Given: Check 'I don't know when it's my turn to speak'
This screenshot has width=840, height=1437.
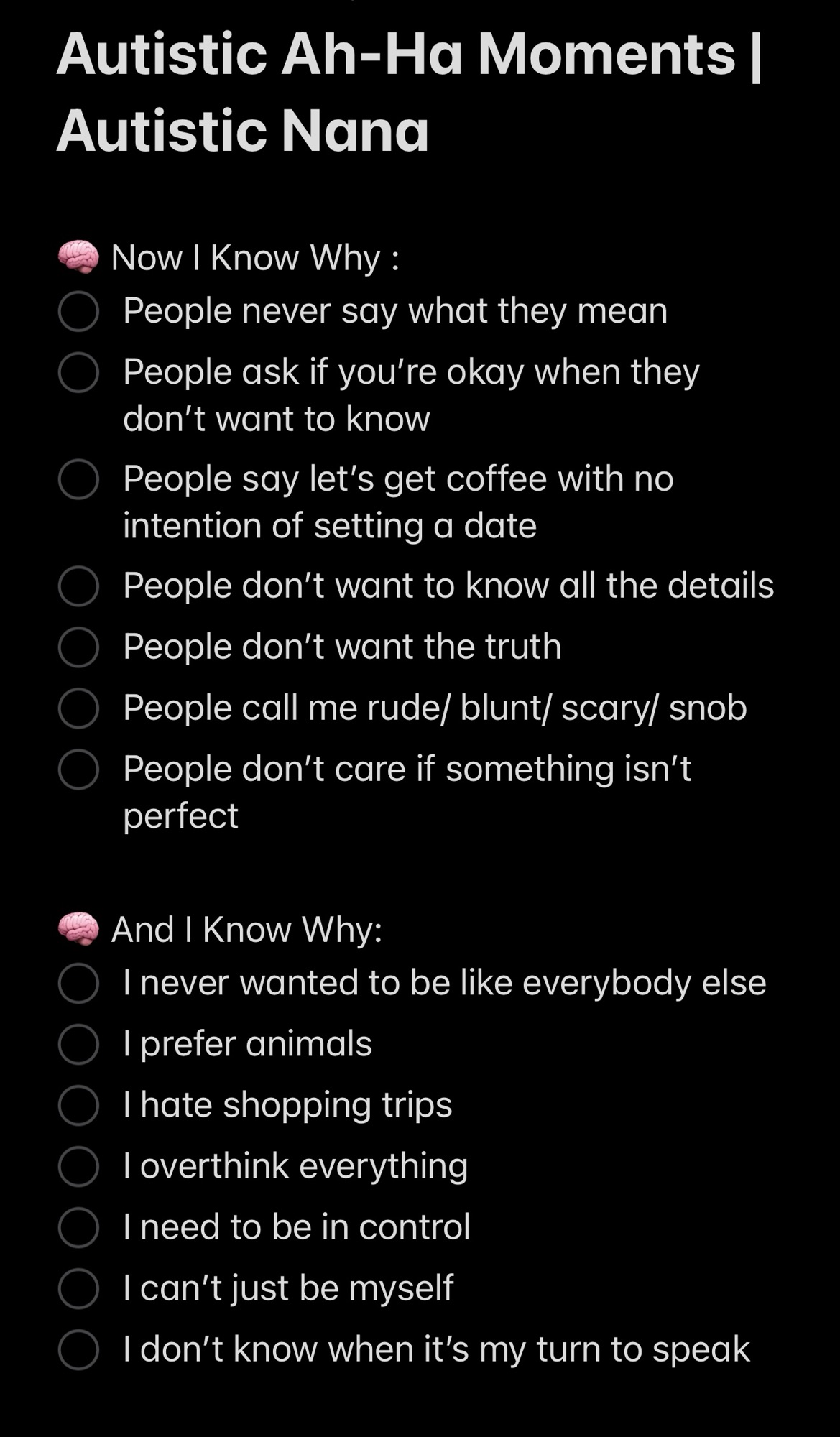Looking at the screenshot, I should 78,1349.
